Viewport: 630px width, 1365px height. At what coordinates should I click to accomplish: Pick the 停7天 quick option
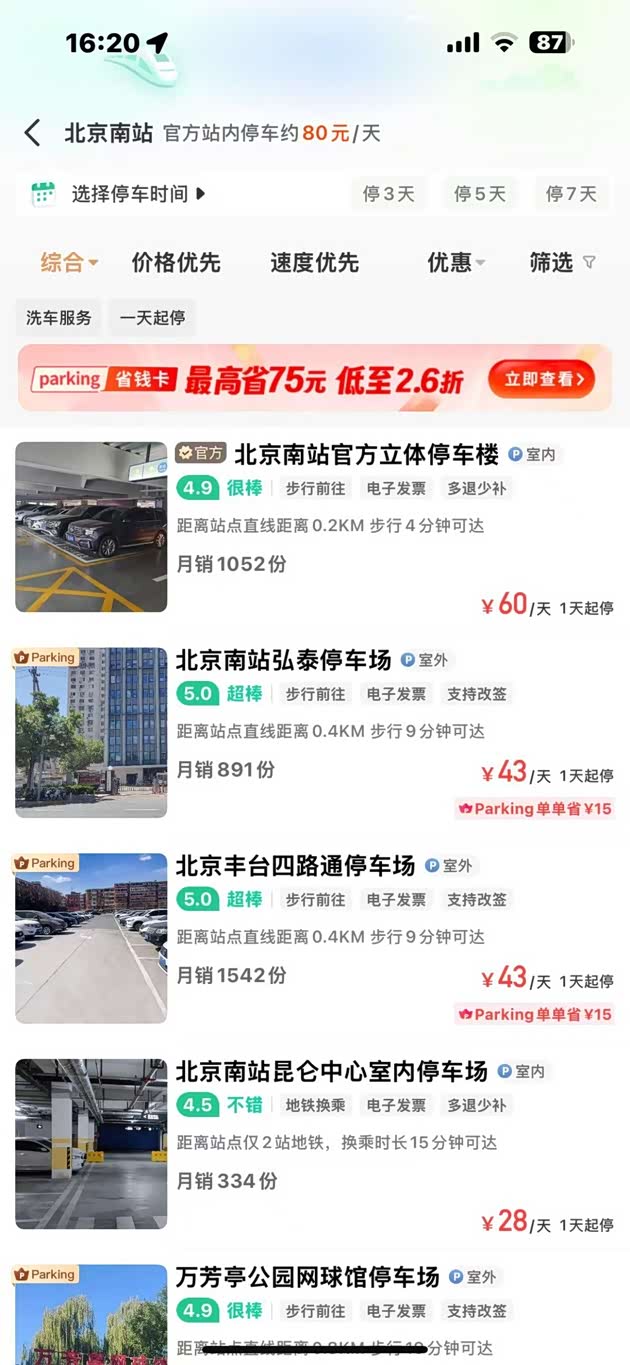tap(571, 194)
